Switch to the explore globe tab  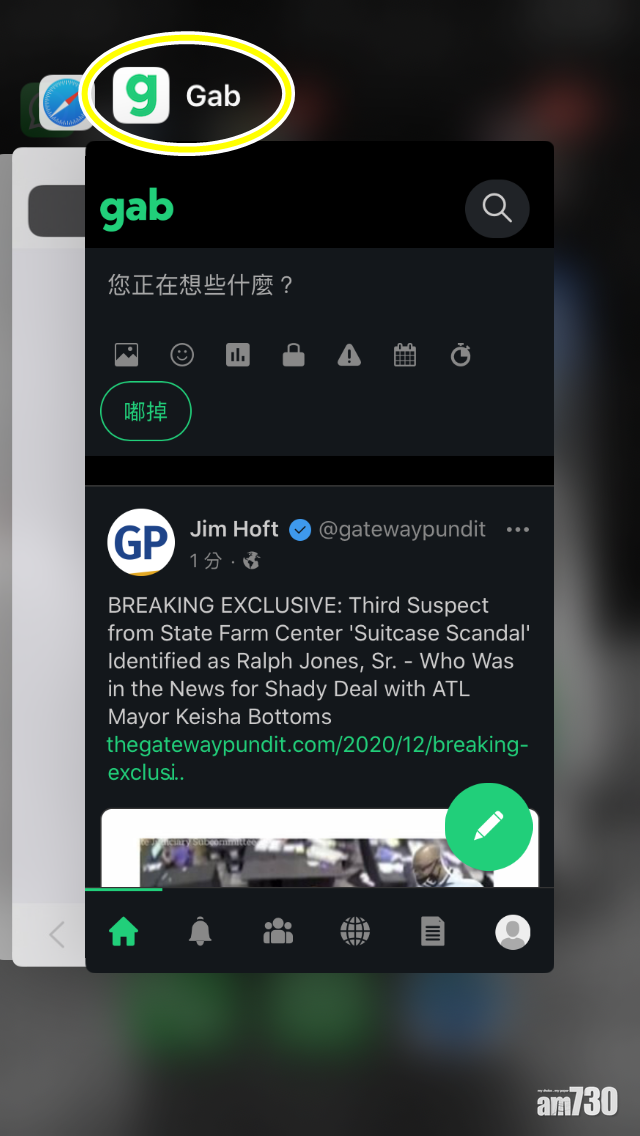click(x=355, y=933)
